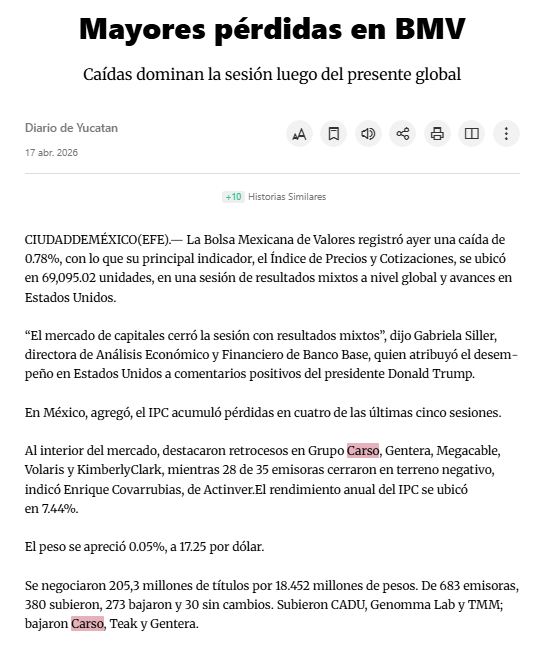Viewport: 539px width, 649px height.
Task: Open the page view layout icon
Action: click(x=472, y=134)
